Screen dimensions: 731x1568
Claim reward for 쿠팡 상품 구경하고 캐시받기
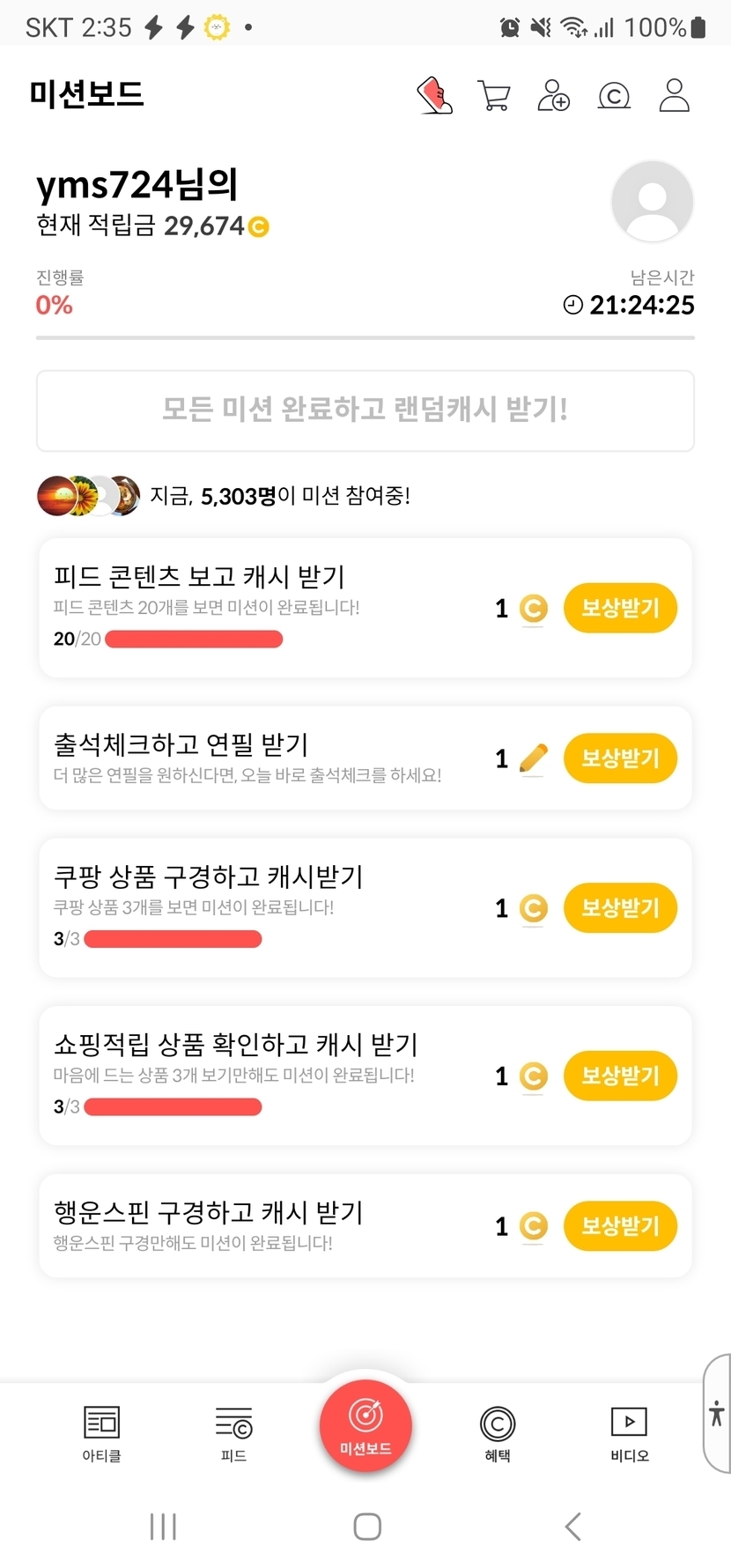[620, 908]
